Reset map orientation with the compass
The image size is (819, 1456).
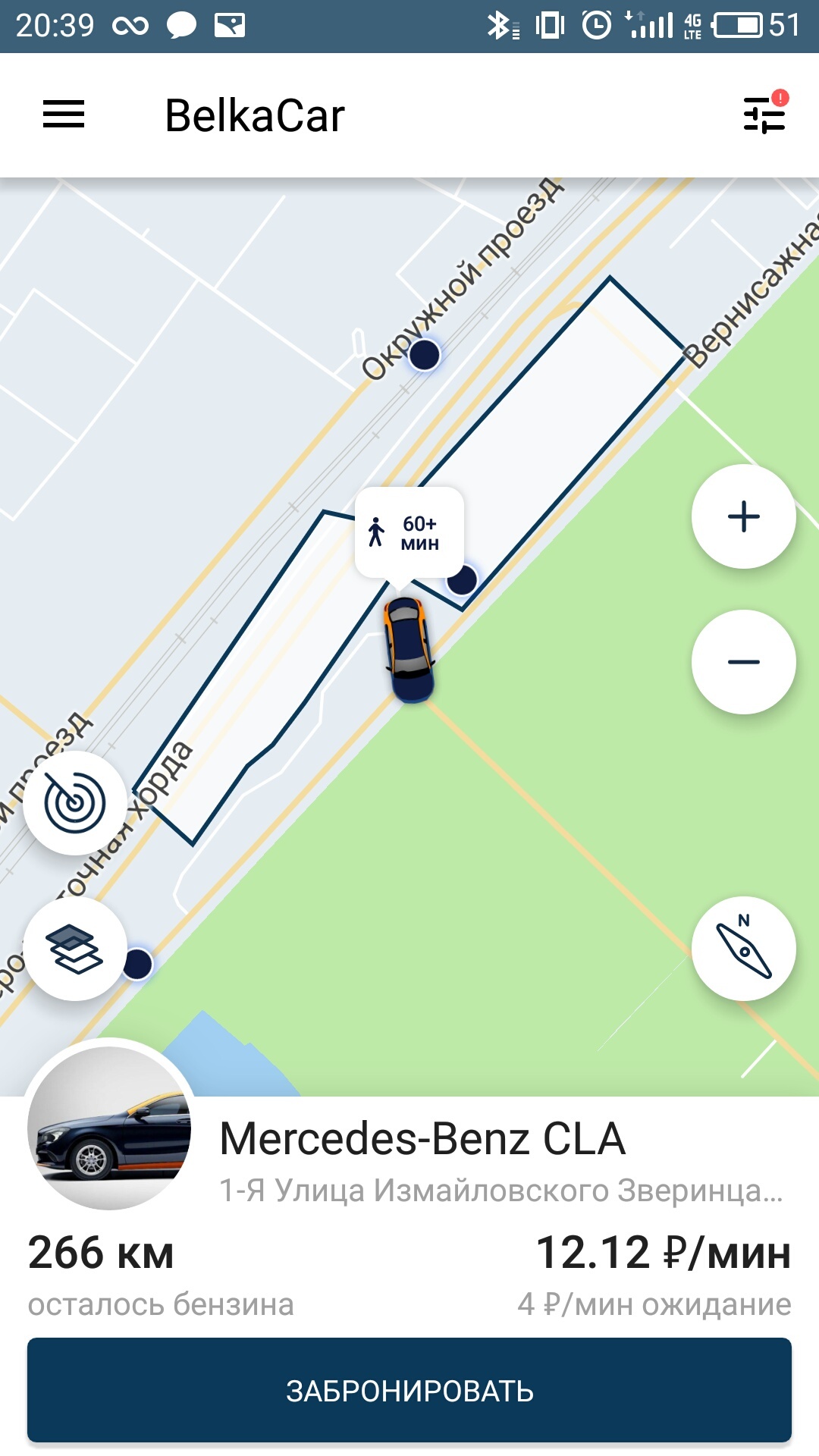pos(743,949)
